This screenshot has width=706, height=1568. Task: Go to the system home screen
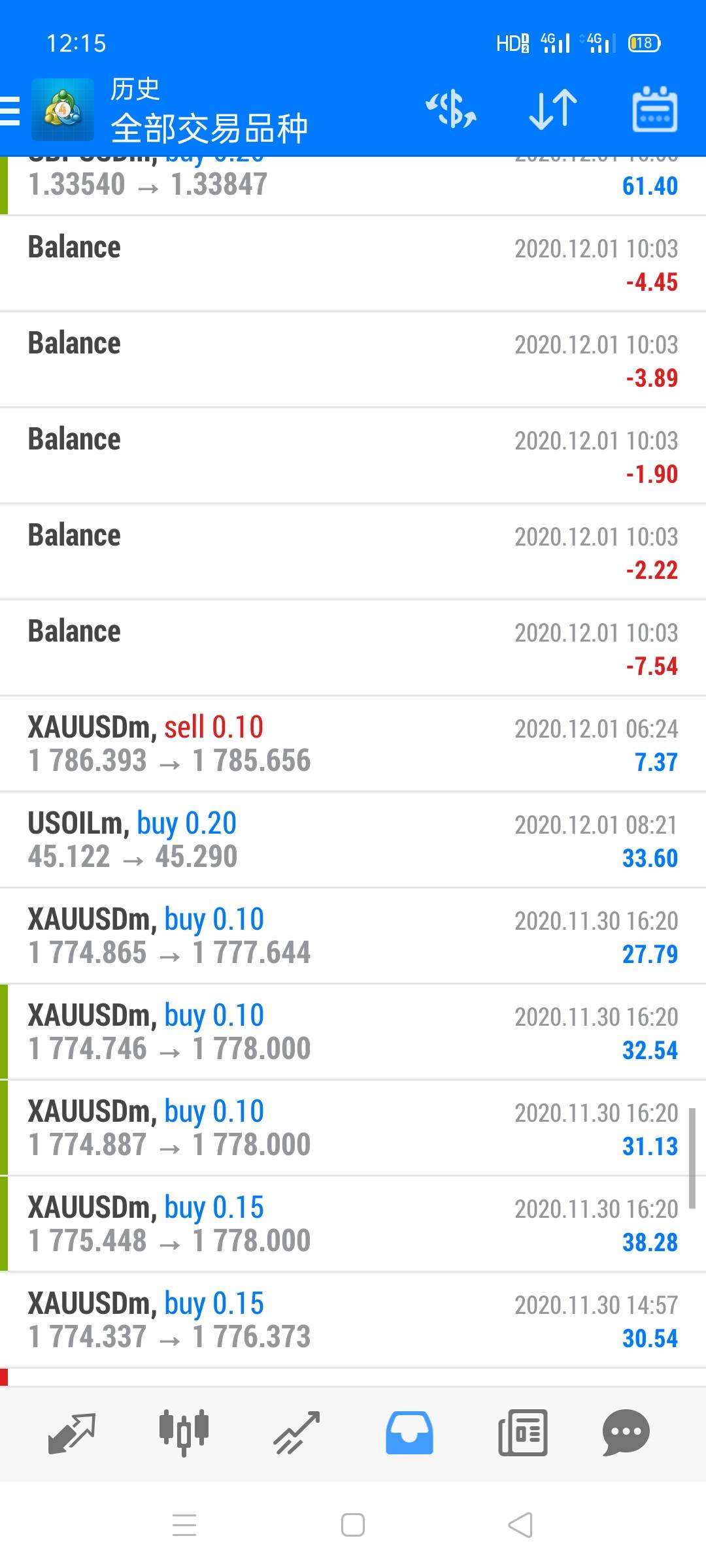pyautogui.click(x=353, y=1526)
